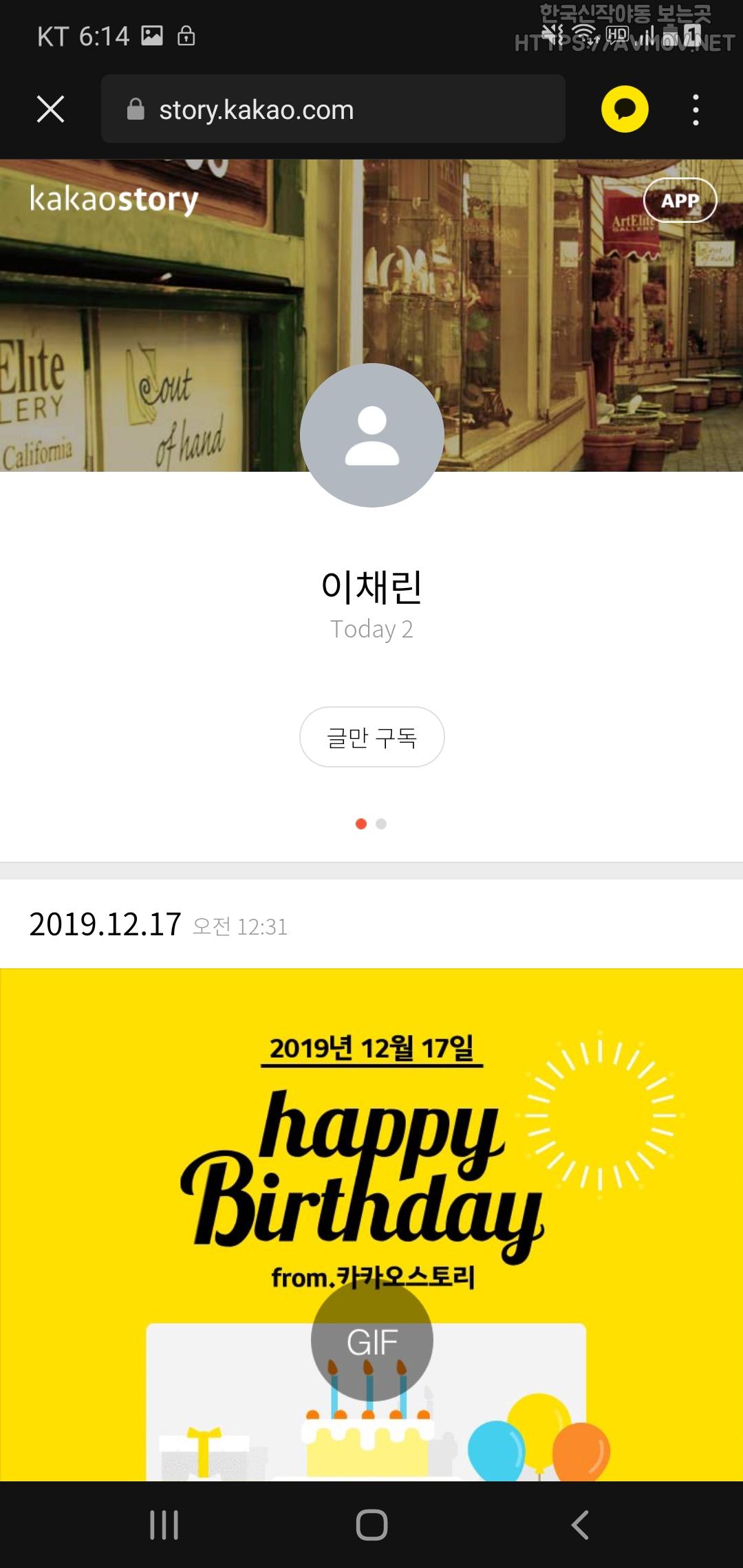Tap the battery level indicator
Viewport: 743px width, 1568px height.
pyautogui.click(x=671, y=34)
